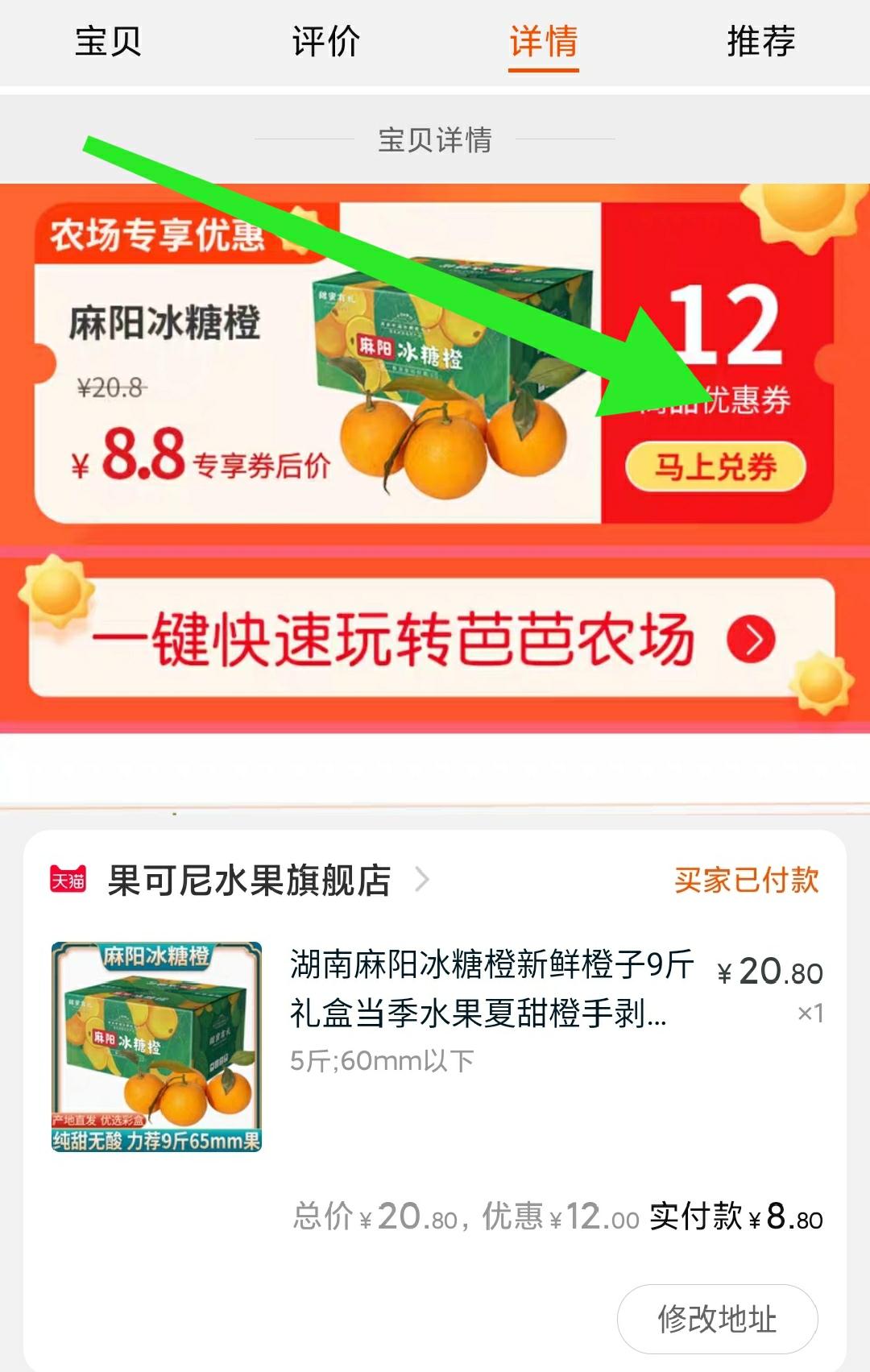Open the product thumbnail 纯甜无酸 力荐9斤65mm果

pyautogui.click(x=157, y=1047)
